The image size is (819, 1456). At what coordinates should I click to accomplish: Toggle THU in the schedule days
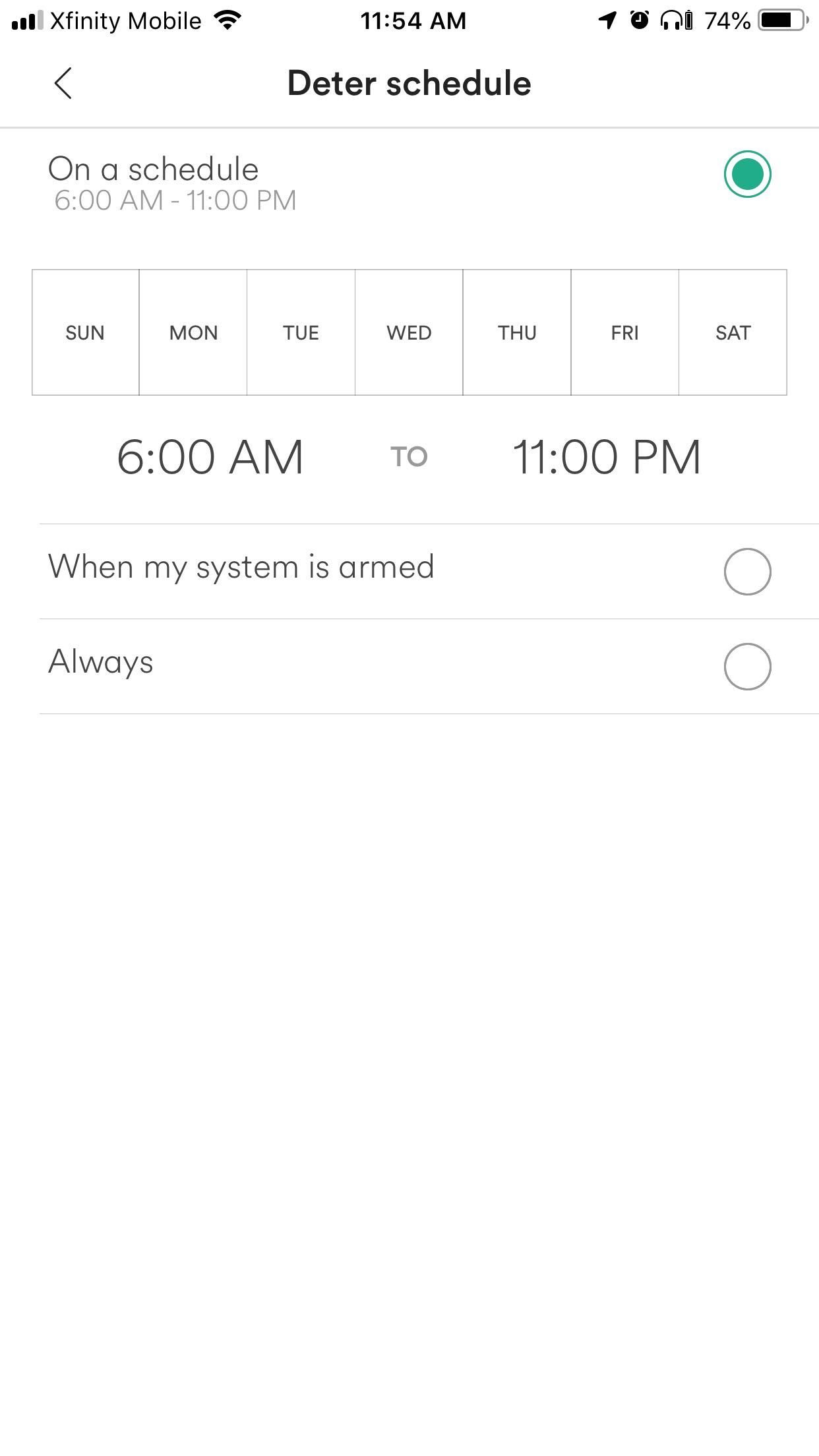coord(517,332)
